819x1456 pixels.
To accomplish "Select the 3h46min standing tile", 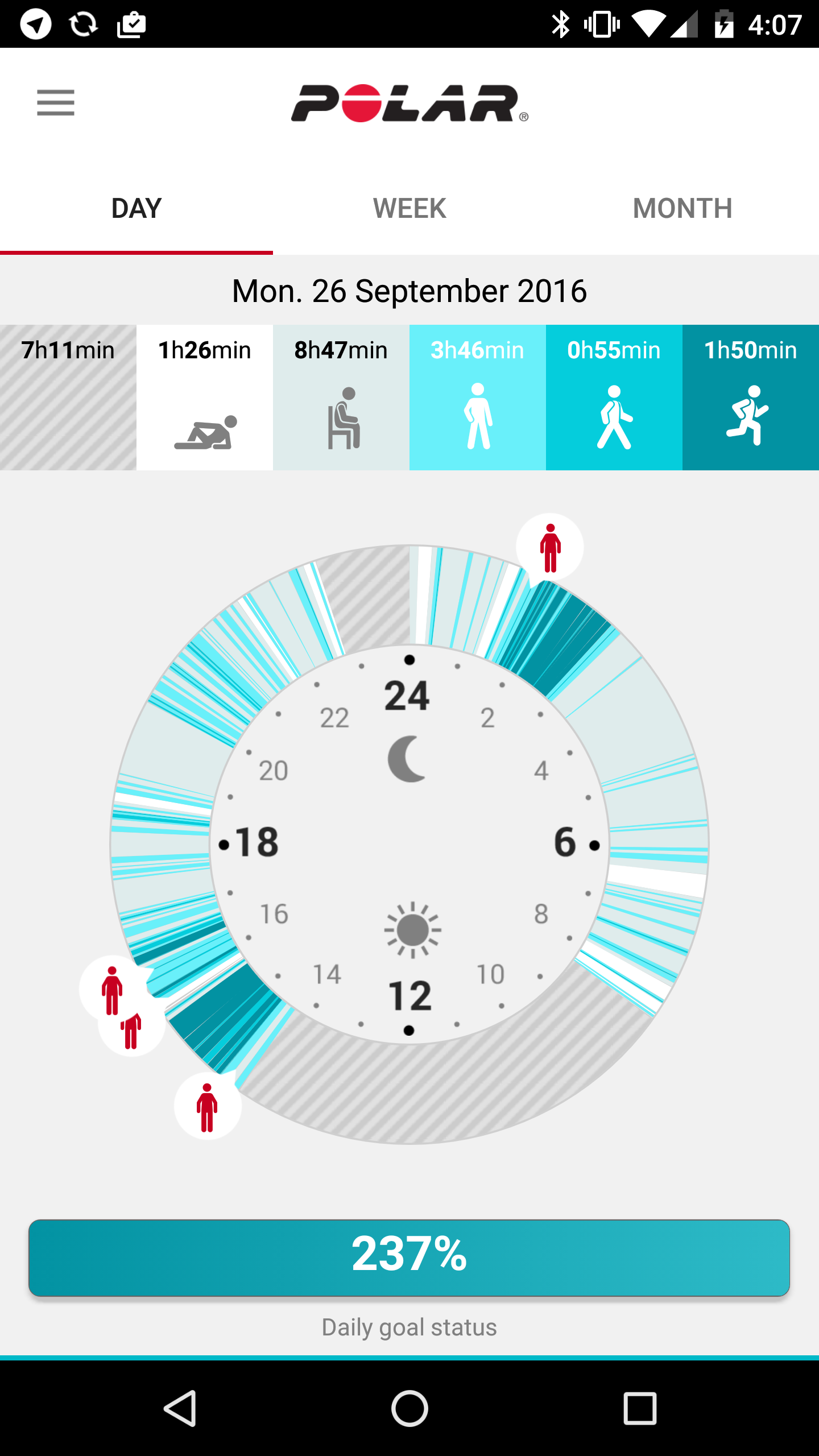I will (x=478, y=397).
